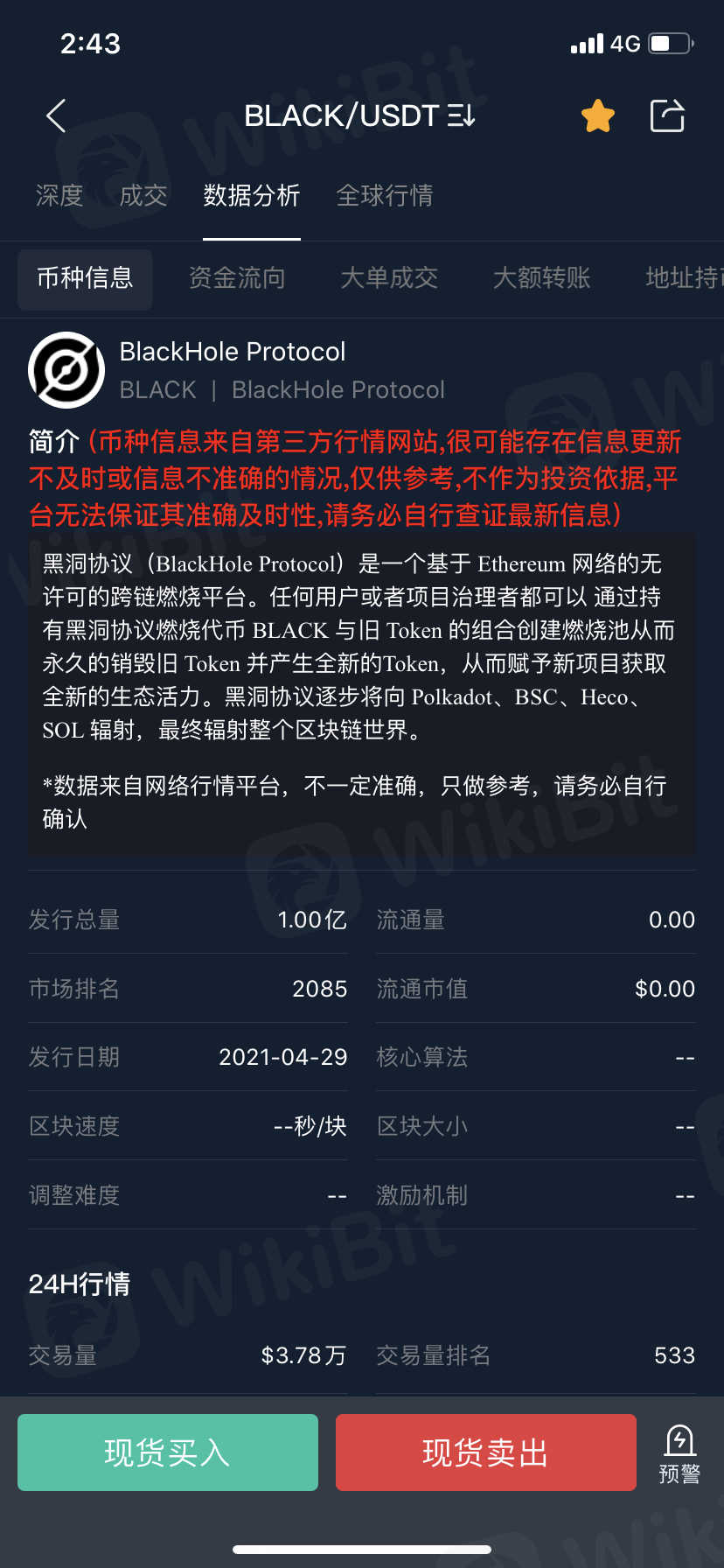Viewport: 724px width, 1568px height.
Task: Tap 现货卖出 to sell spot
Action: pyautogui.click(x=486, y=1452)
